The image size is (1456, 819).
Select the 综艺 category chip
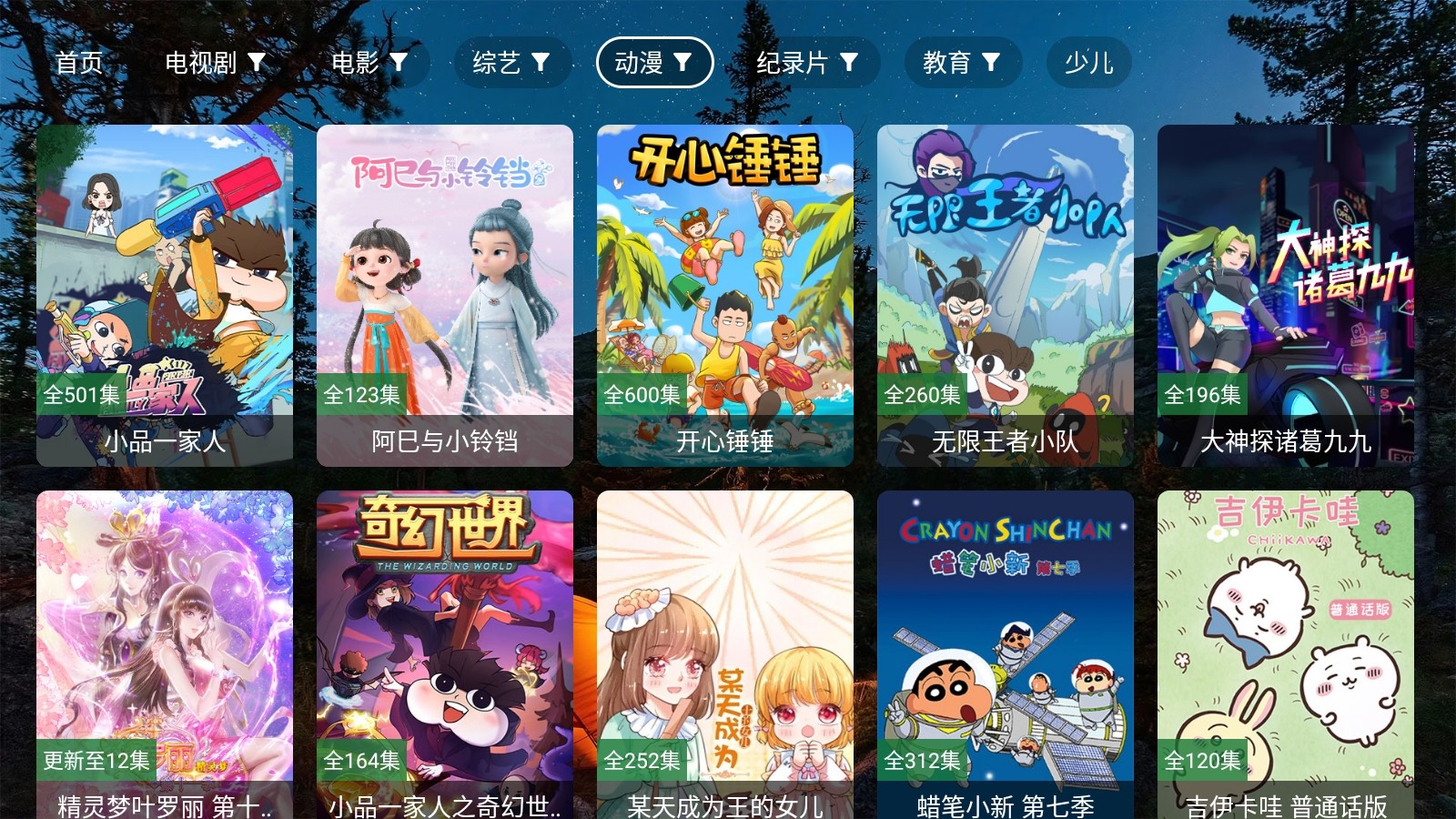[511, 63]
